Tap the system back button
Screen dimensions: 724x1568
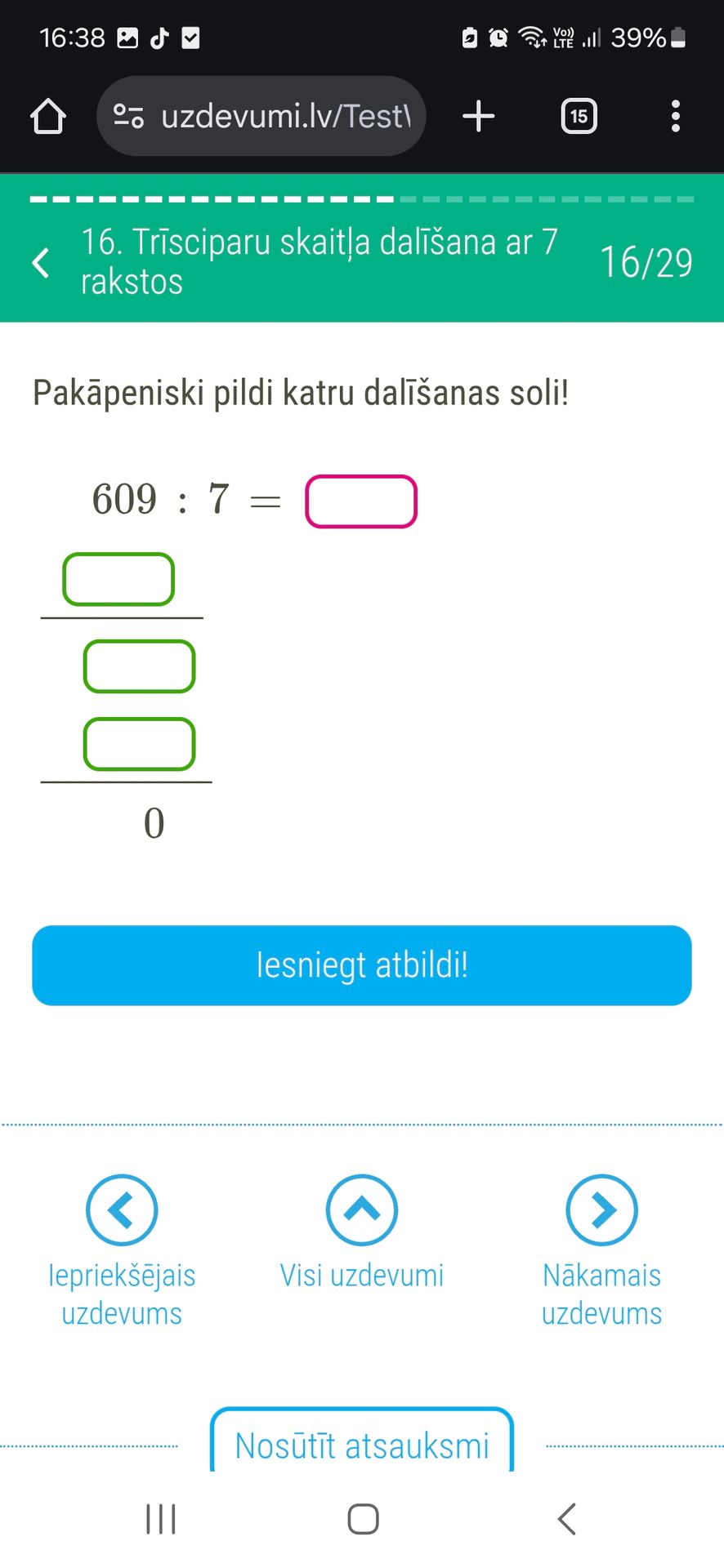click(x=567, y=1519)
